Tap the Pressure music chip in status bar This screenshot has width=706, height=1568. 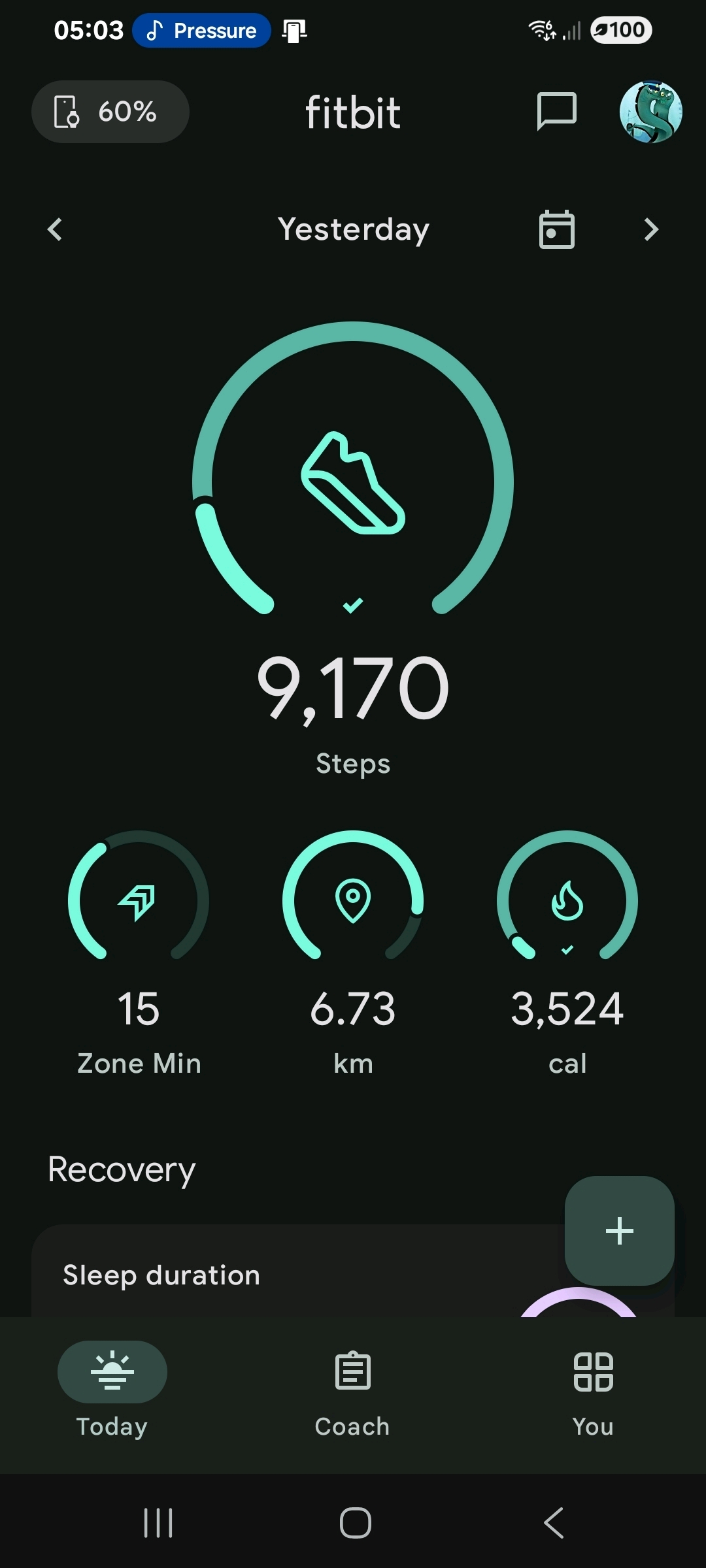[201, 31]
